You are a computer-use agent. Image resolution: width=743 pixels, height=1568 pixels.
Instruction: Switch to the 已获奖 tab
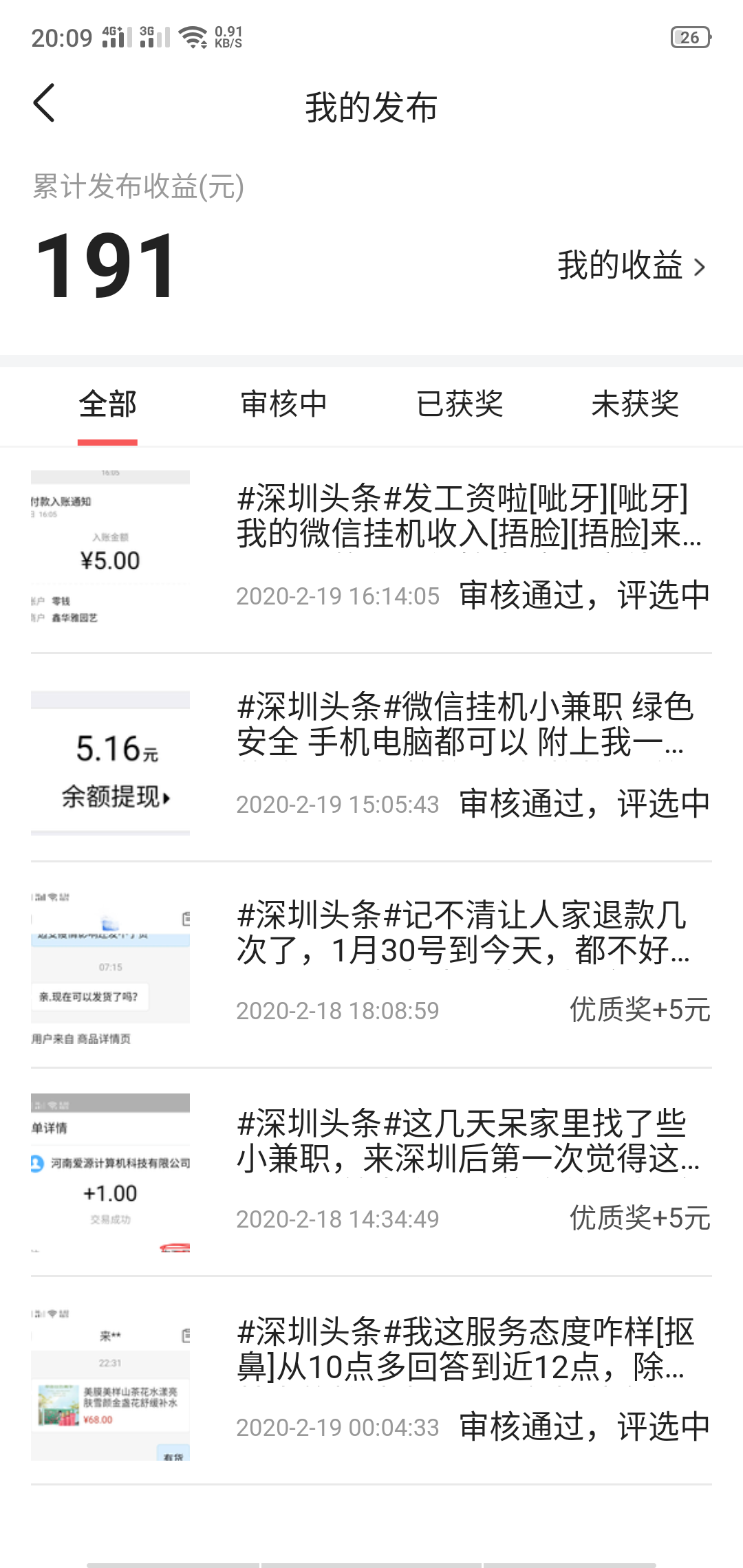coord(461,404)
